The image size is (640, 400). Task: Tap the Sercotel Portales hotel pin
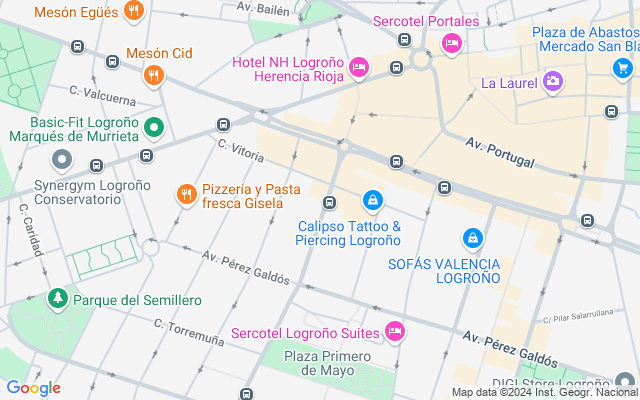tap(451, 42)
